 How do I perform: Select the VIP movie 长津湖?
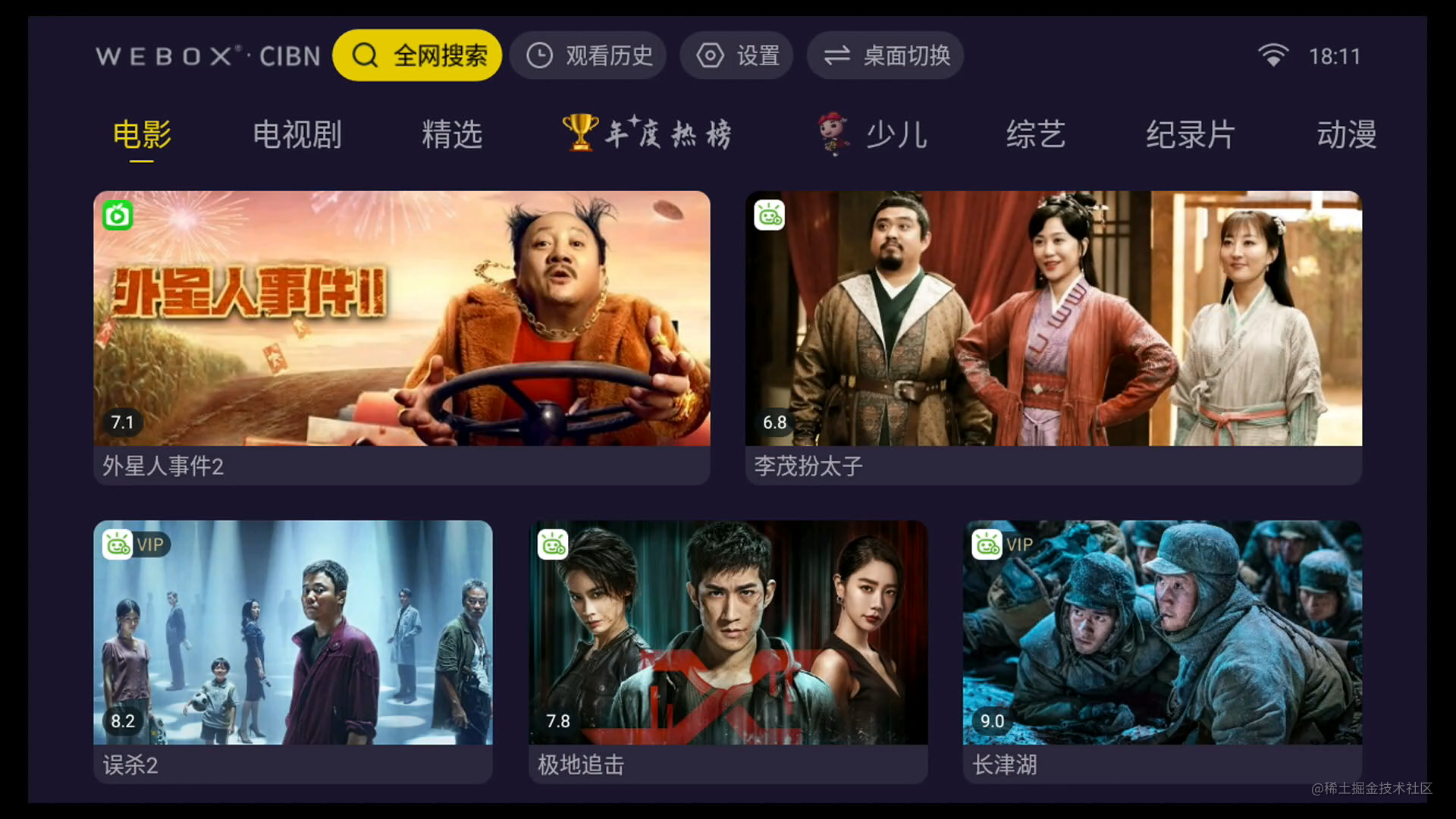(x=1162, y=650)
